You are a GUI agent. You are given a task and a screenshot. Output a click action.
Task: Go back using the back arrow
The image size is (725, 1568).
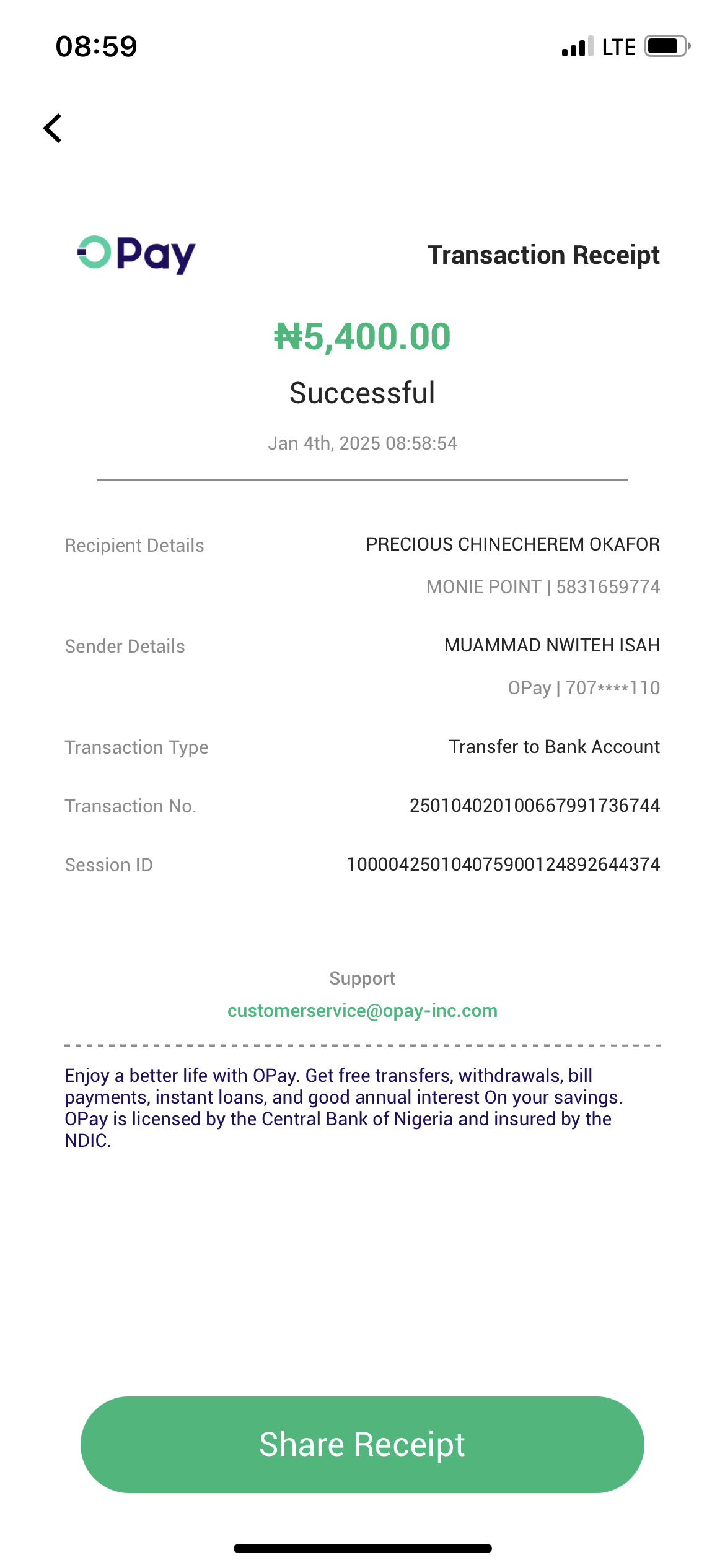[53, 128]
